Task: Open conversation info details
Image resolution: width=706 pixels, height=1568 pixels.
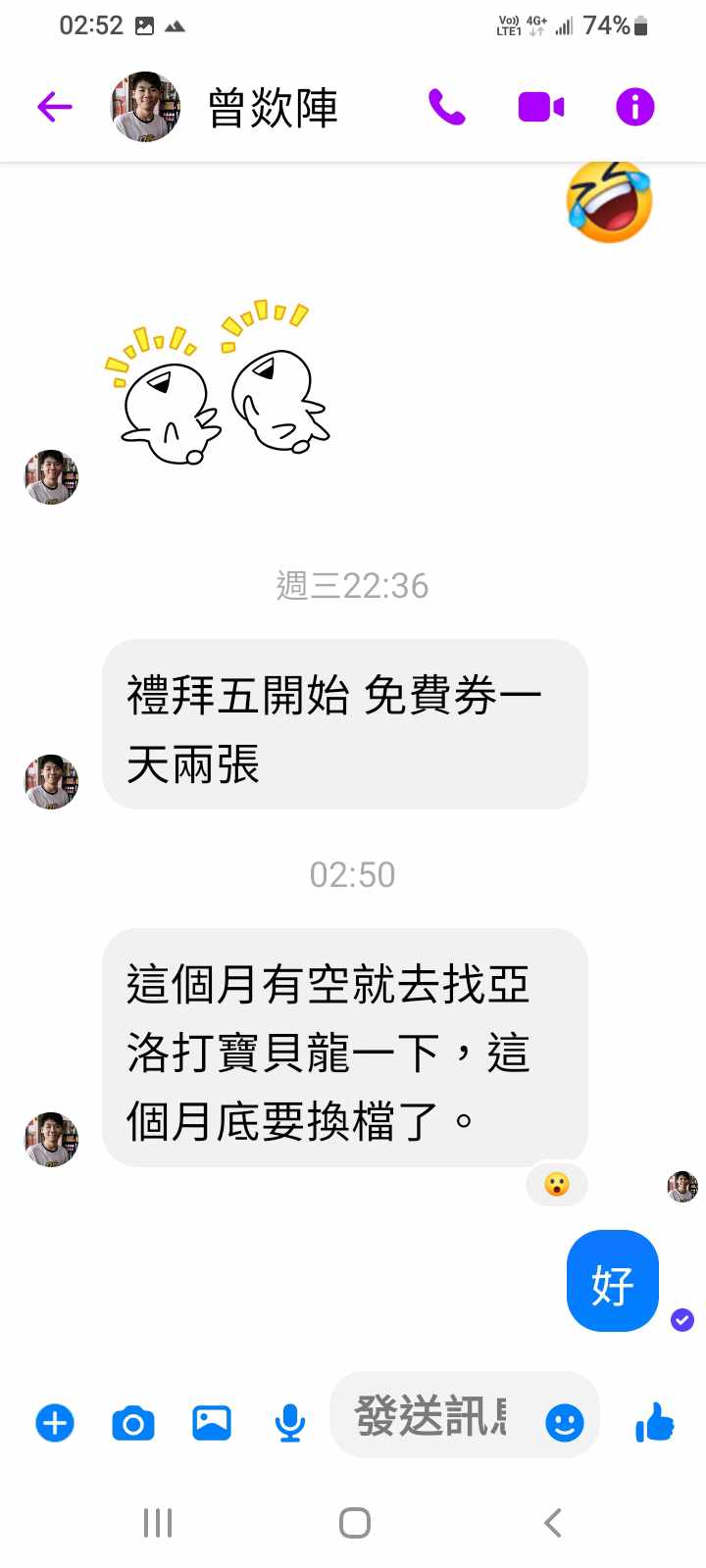Action: (634, 107)
